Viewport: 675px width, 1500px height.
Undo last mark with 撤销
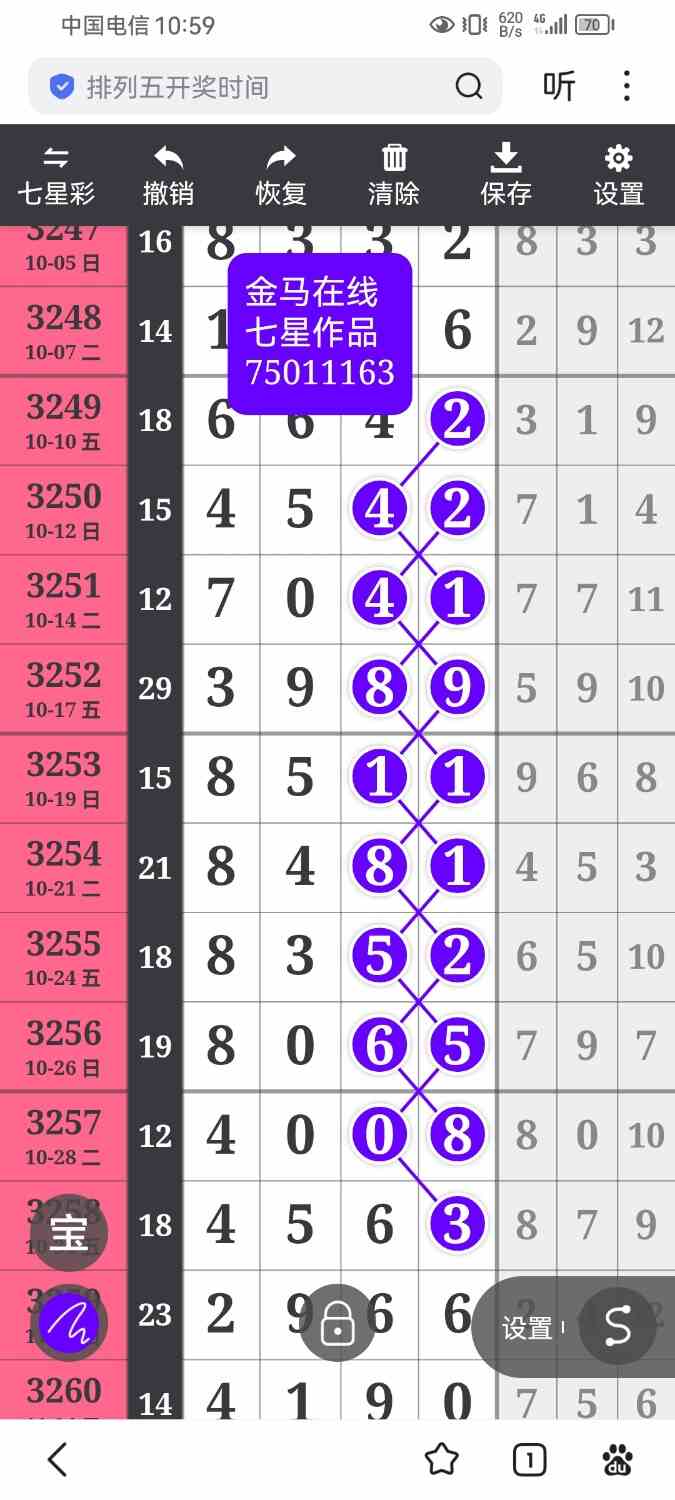(x=168, y=176)
